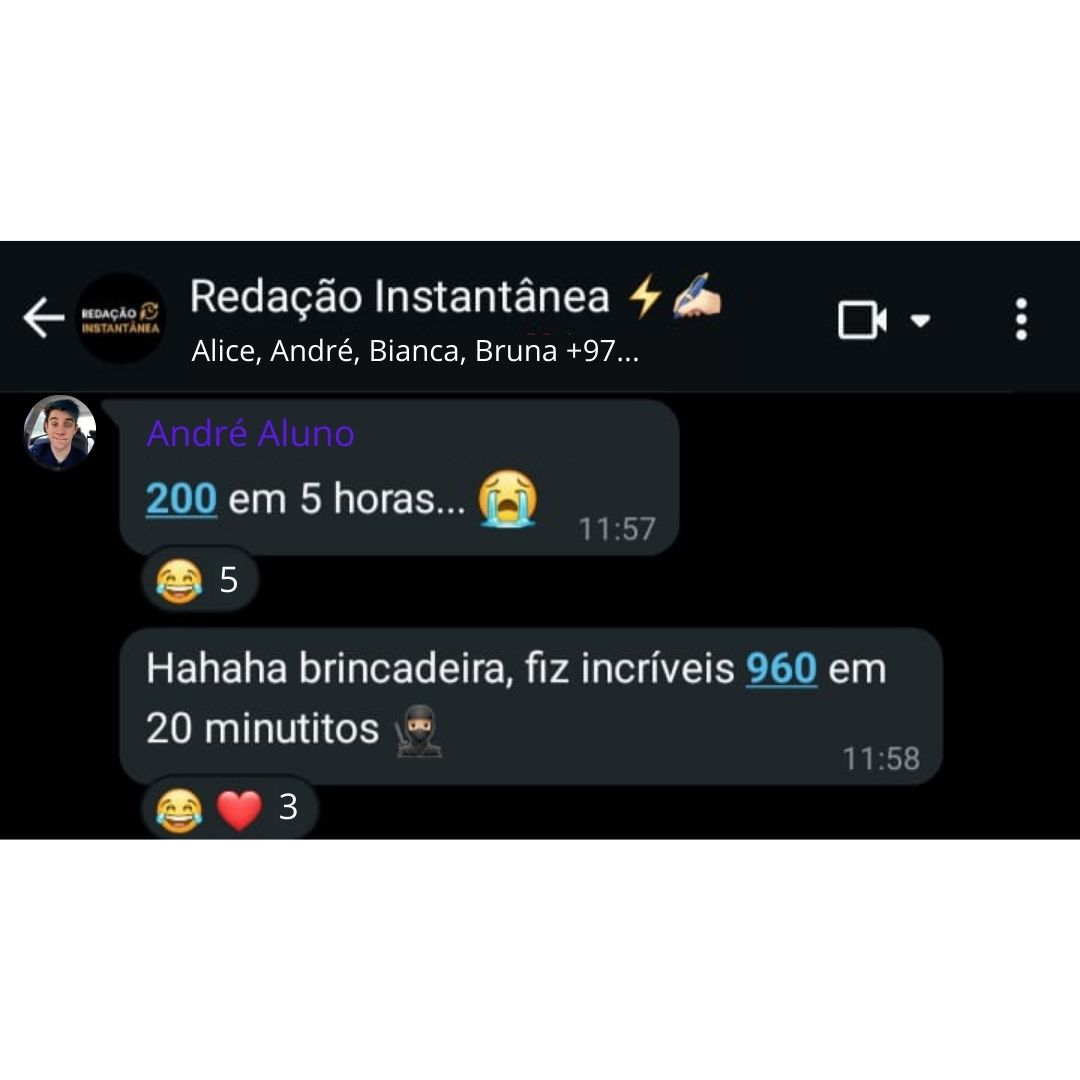View André Aluno's profile photo
Screen dimensions: 1080x1080
coord(60,432)
